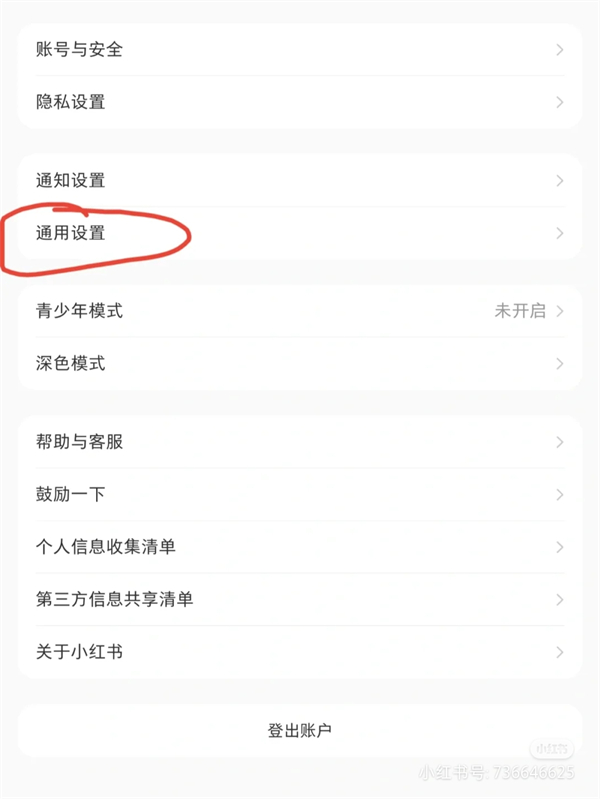The image size is (600, 799).
Task: Open 深色模式 option
Action: (x=300, y=364)
